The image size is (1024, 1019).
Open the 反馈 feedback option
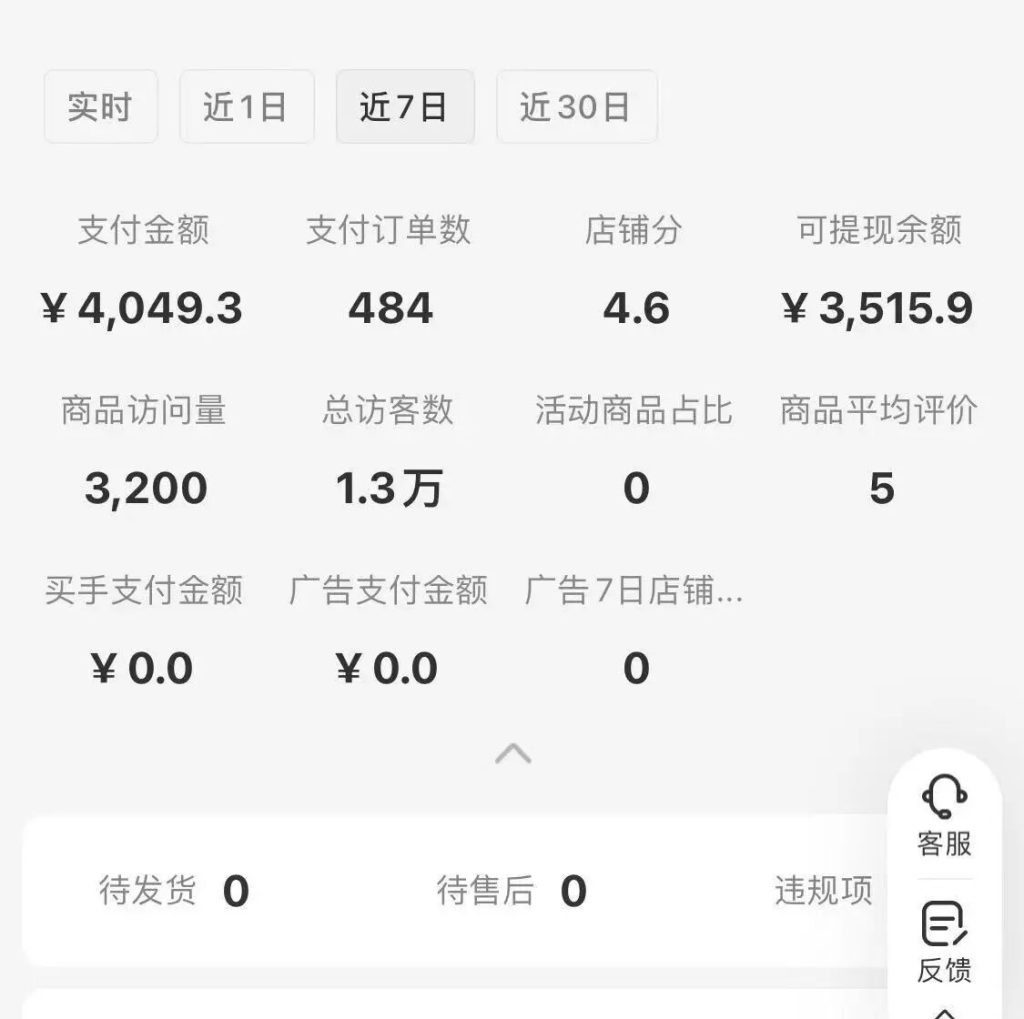pyautogui.click(x=944, y=941)
